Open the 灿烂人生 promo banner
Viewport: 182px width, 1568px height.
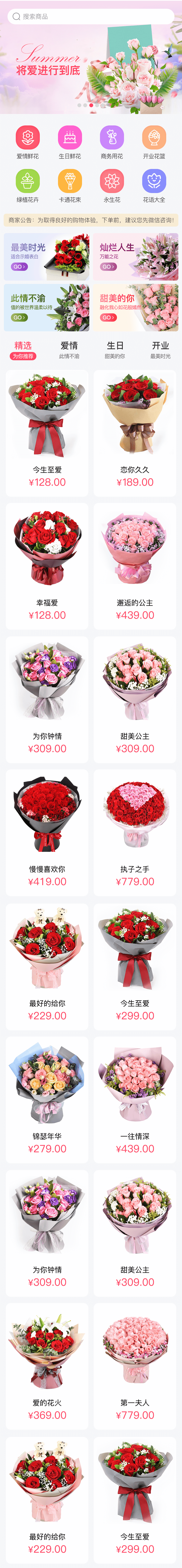coord(135,256)
